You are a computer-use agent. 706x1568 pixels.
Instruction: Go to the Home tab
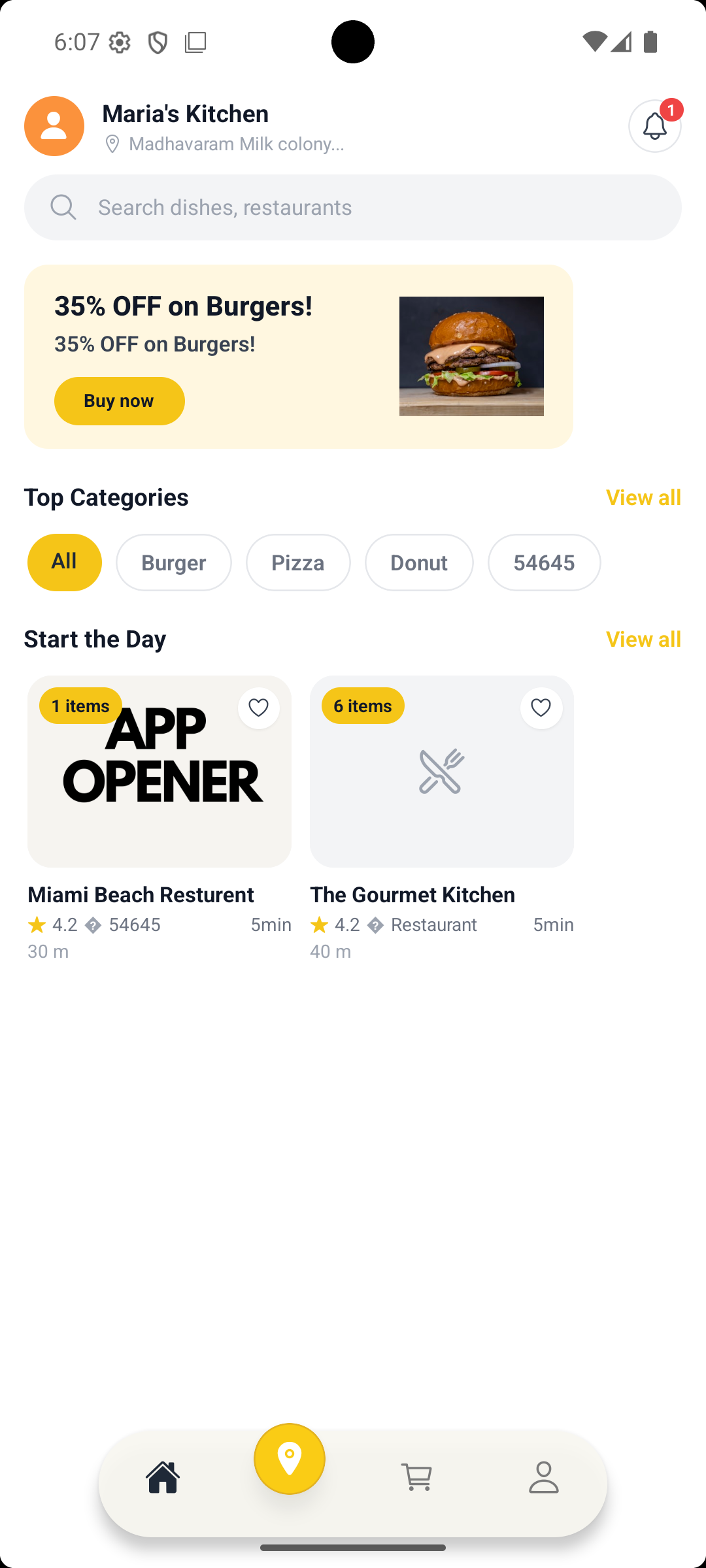(163, 1478)
